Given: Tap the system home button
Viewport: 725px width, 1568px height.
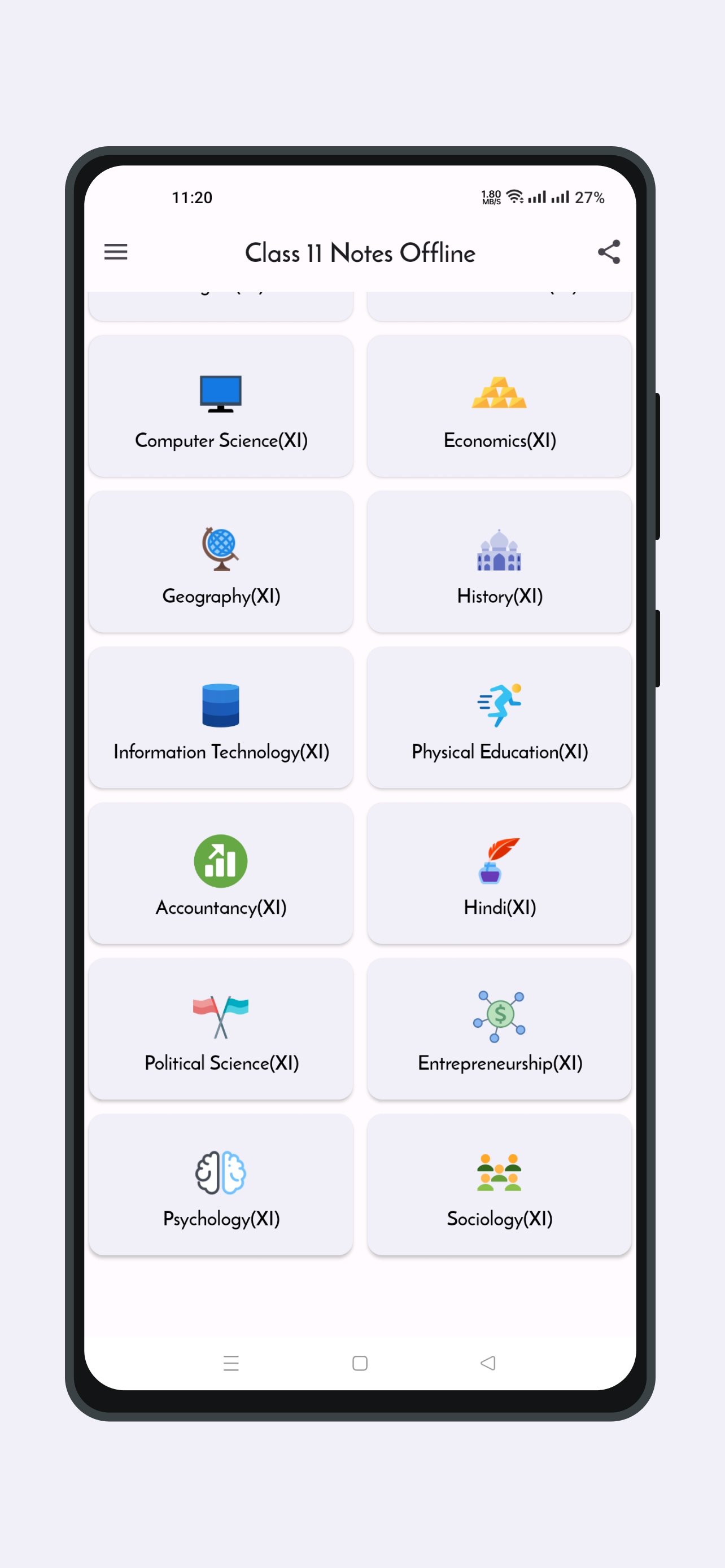Looking at the screenshot, I should (360, 1364).
